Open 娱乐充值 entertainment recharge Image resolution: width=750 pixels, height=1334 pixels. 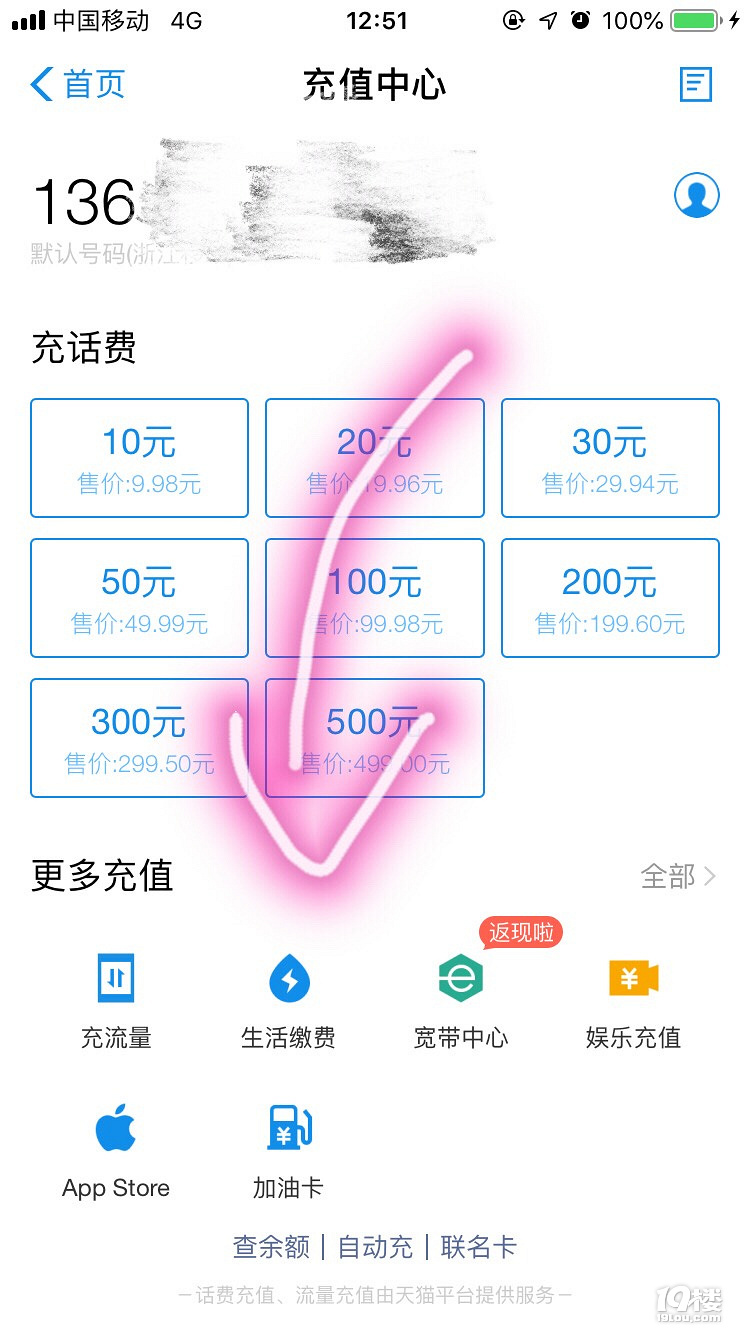point(633,1002)
